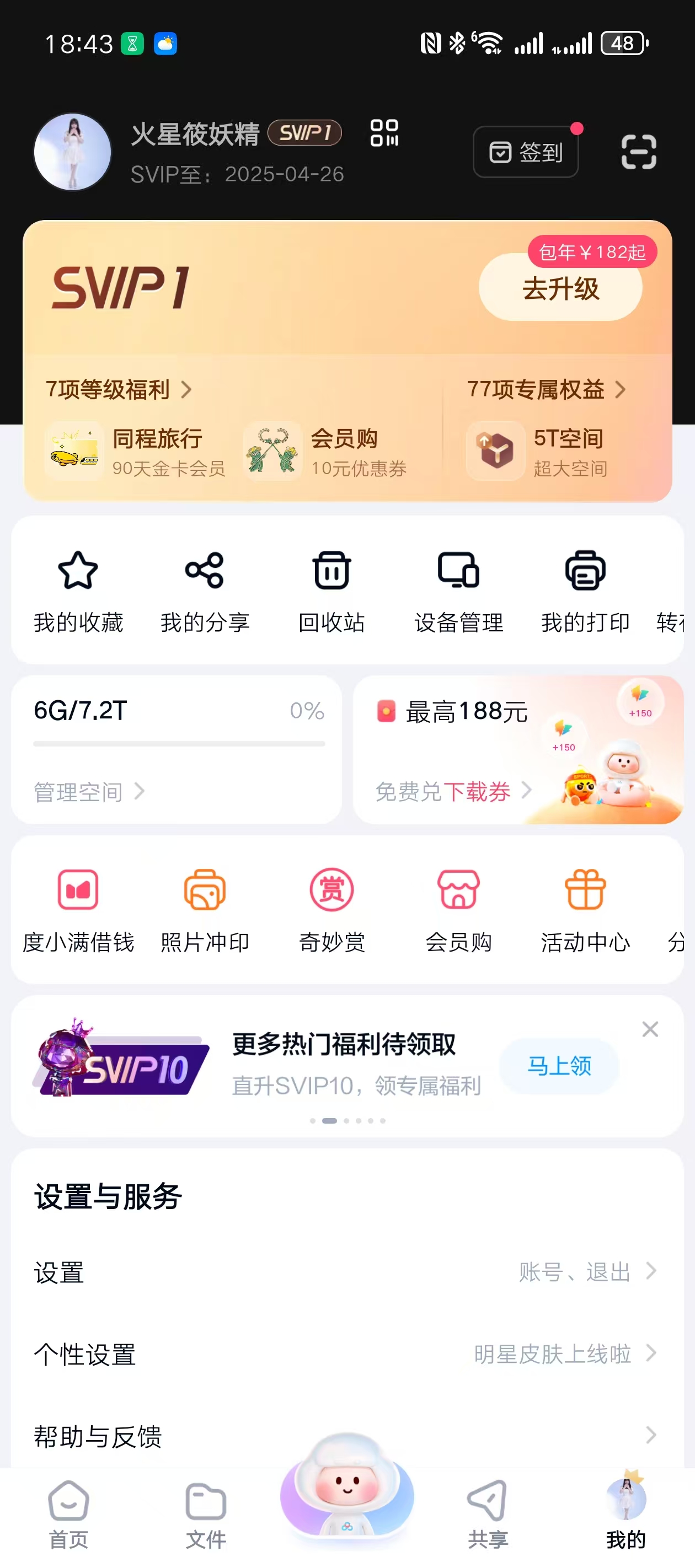Open the 免费兑下载券 reward card
Screen dimensions: 695x1568
(x=454, y=791)
